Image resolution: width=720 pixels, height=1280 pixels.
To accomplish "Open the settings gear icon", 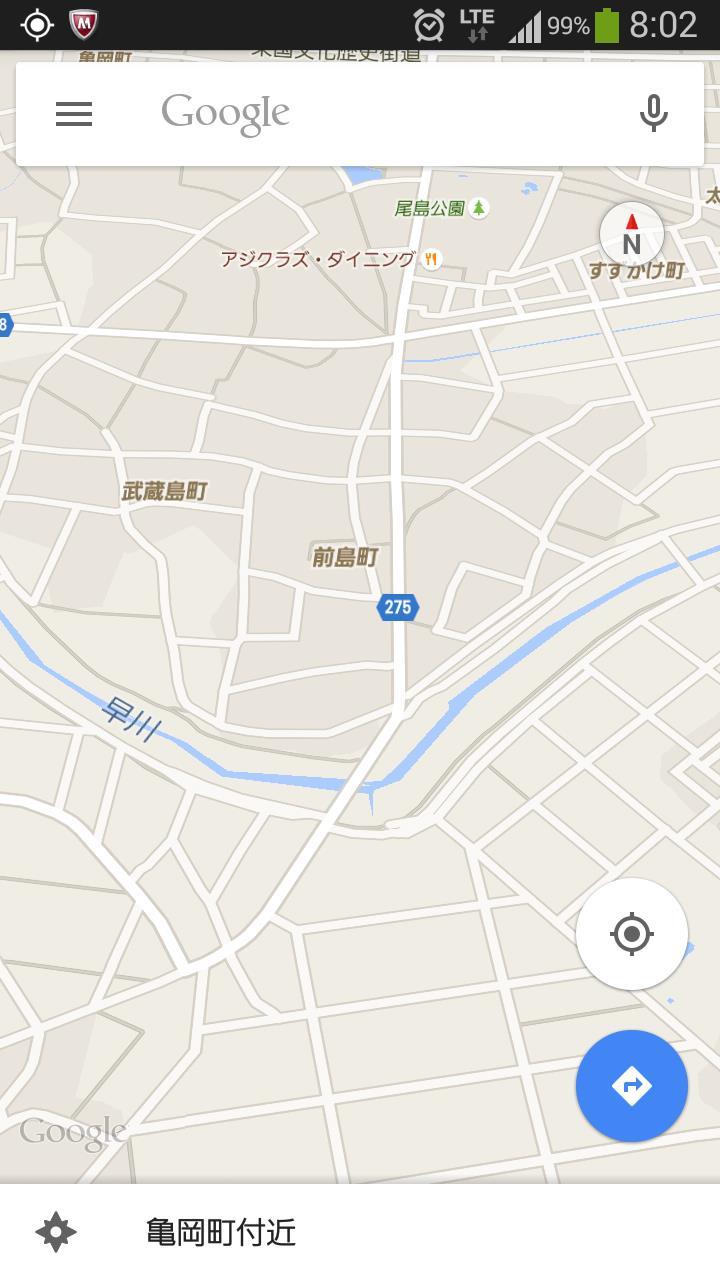I will [x=56, y=1231].
